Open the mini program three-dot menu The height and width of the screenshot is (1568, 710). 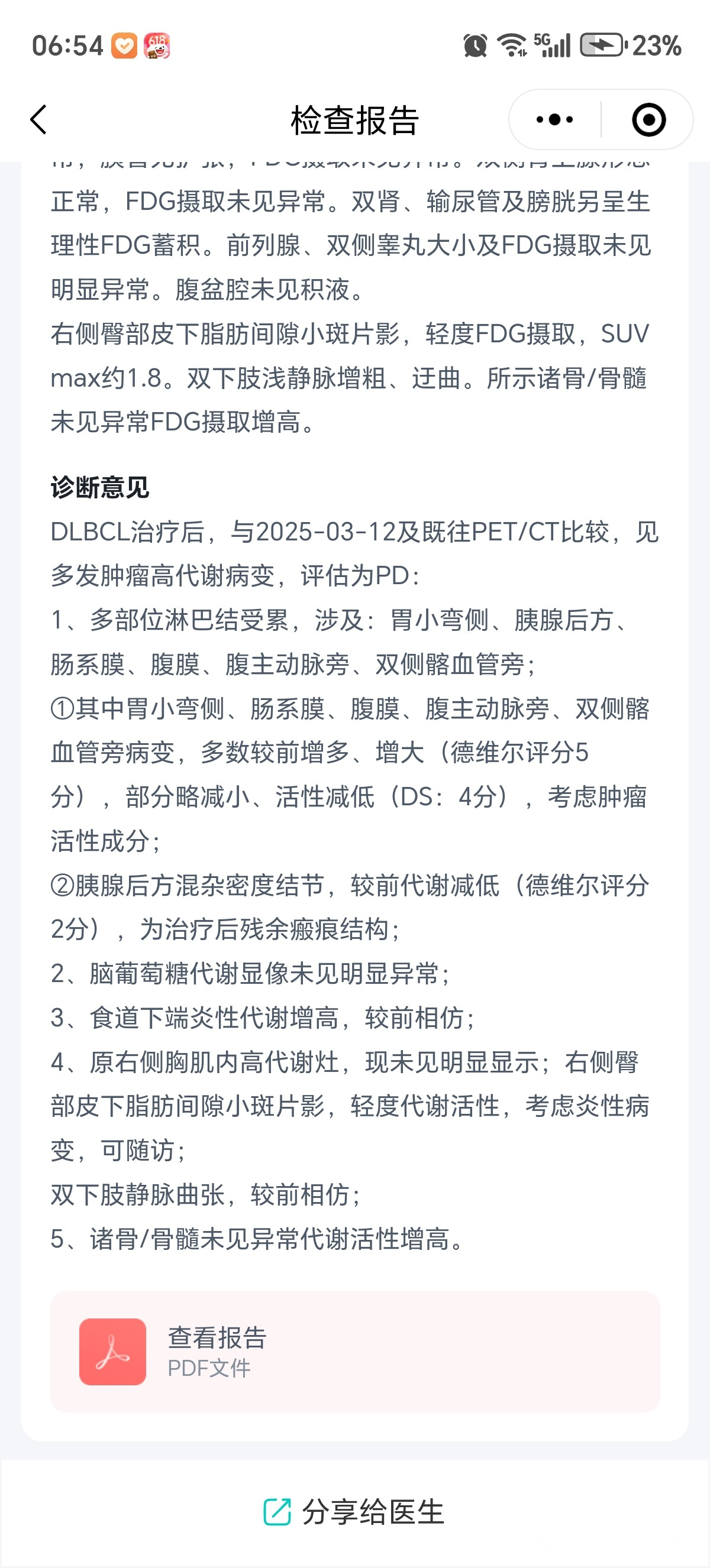pos(554,119)
